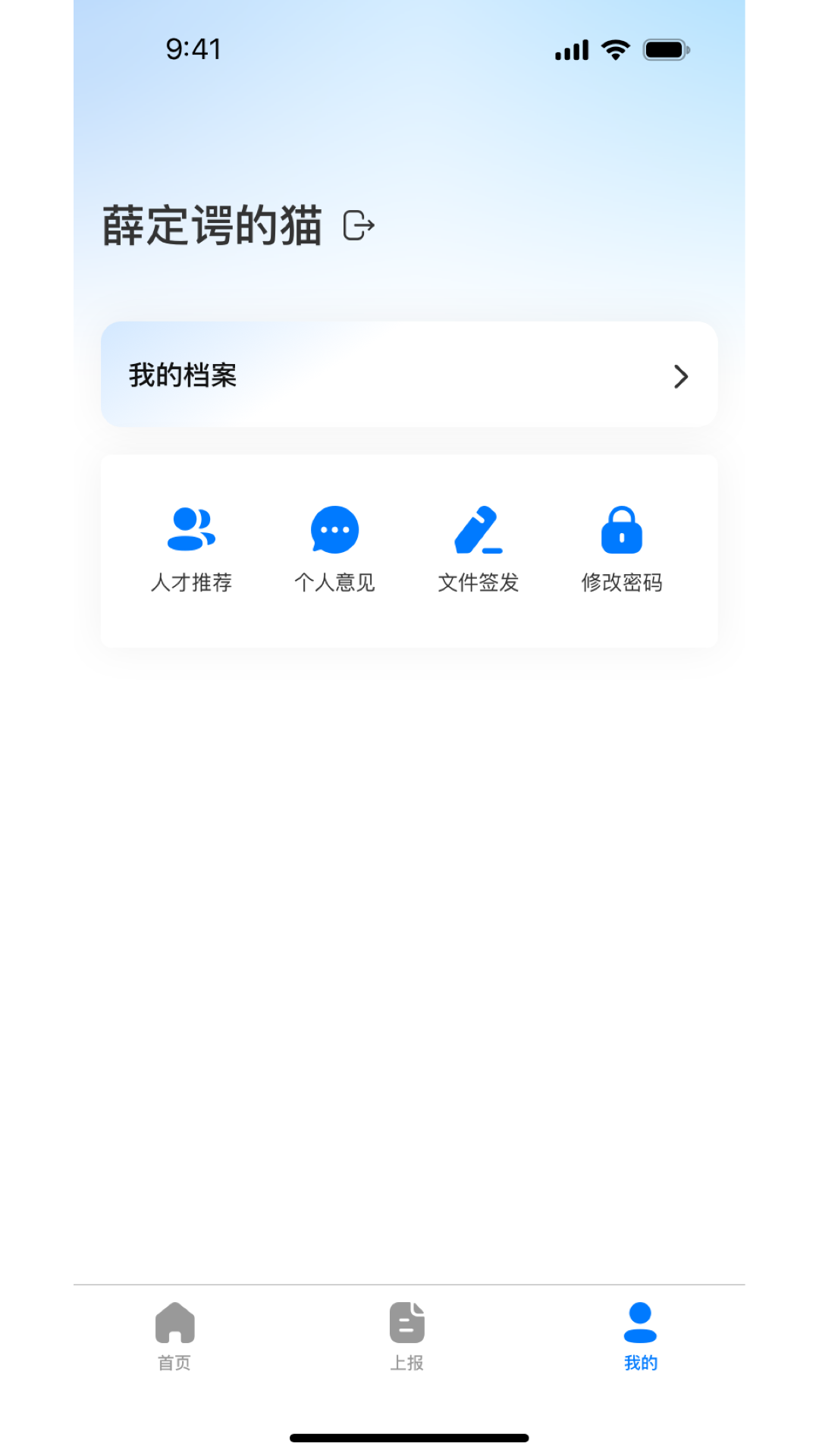Tap the 修改密码 label text
819x1456 pixels.
pyautogui.click(x=622, y=583)
